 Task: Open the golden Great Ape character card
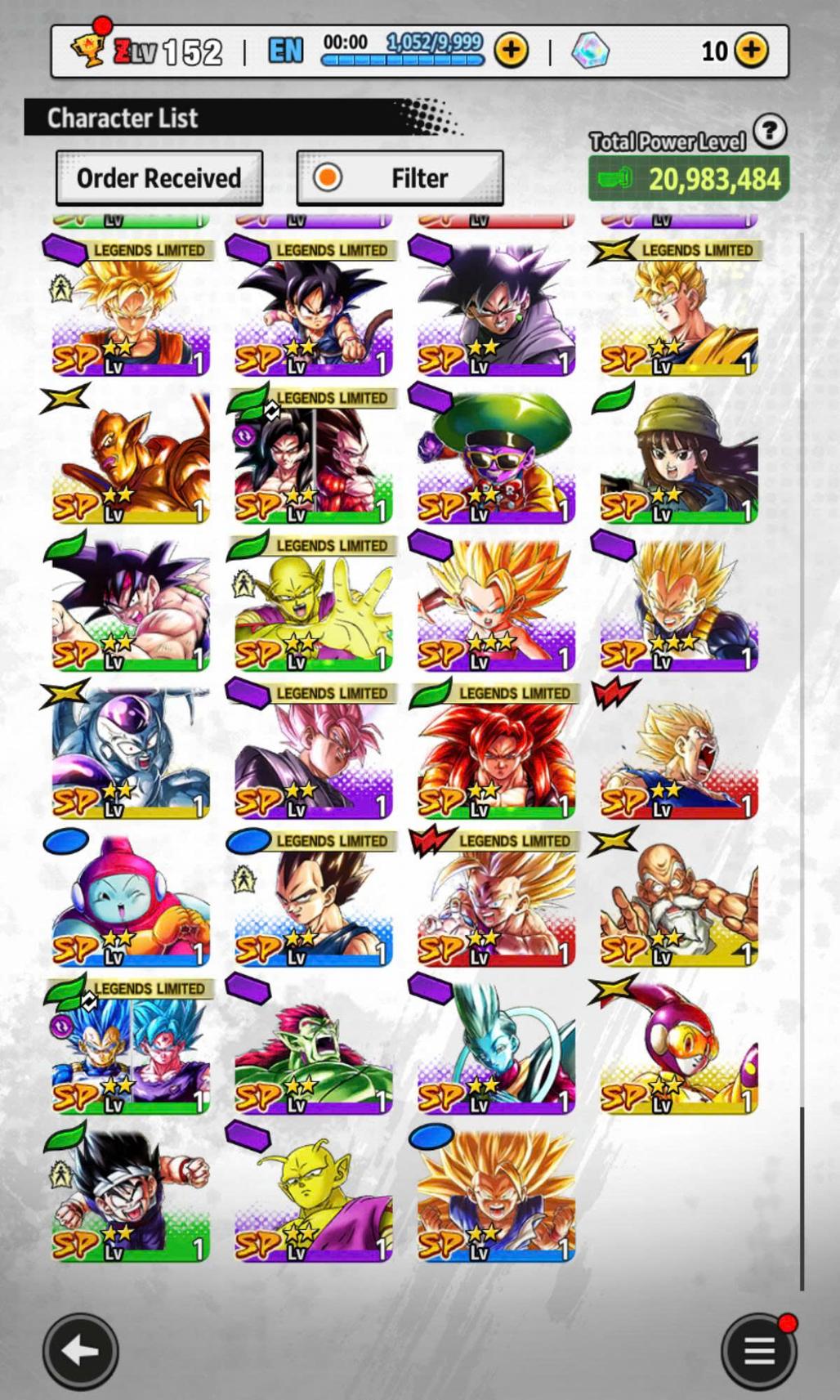tap(131, 458)
